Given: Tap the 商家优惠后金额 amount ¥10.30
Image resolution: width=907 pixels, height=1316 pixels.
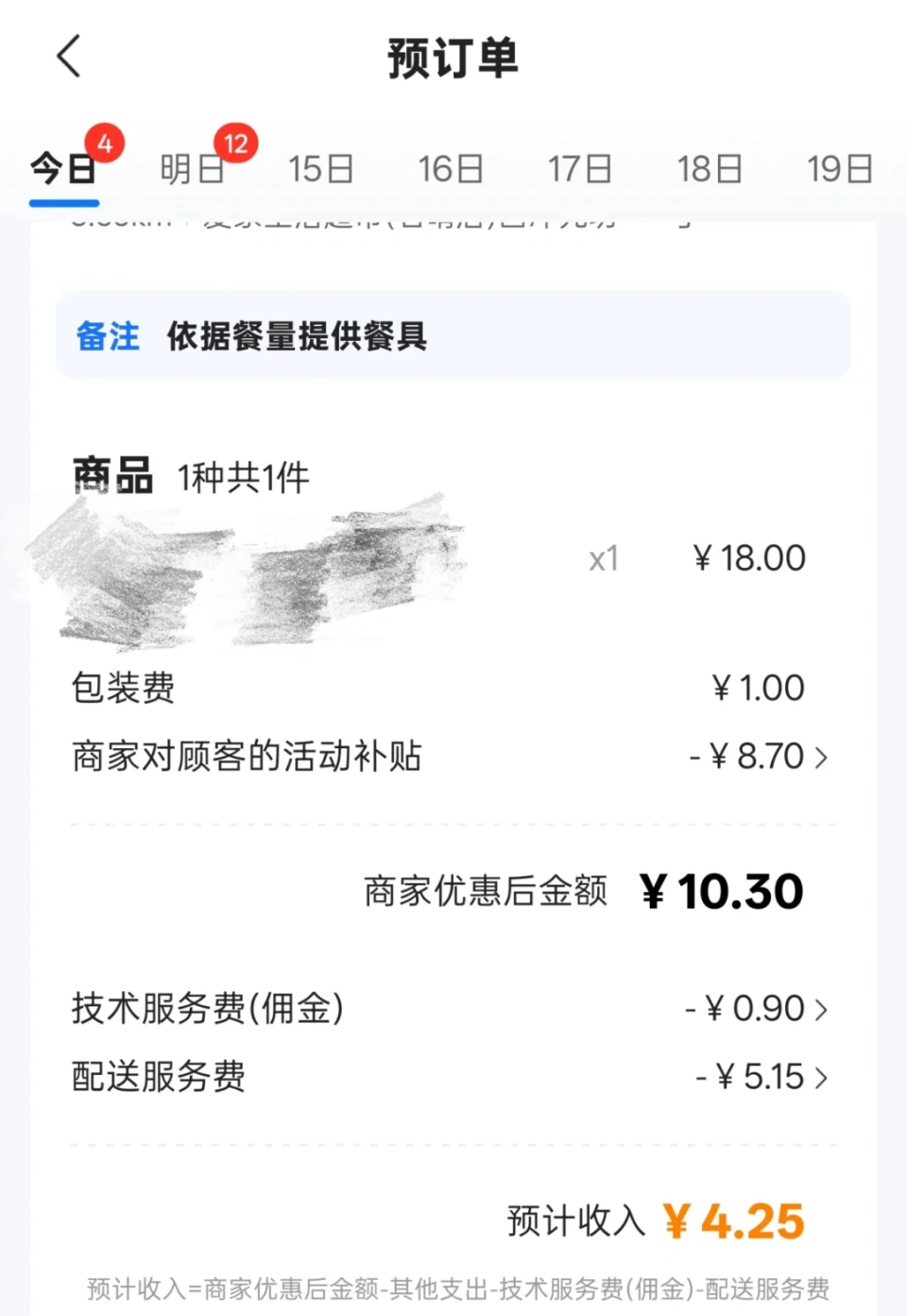Looking at the screenshot, I should point(721,889).
